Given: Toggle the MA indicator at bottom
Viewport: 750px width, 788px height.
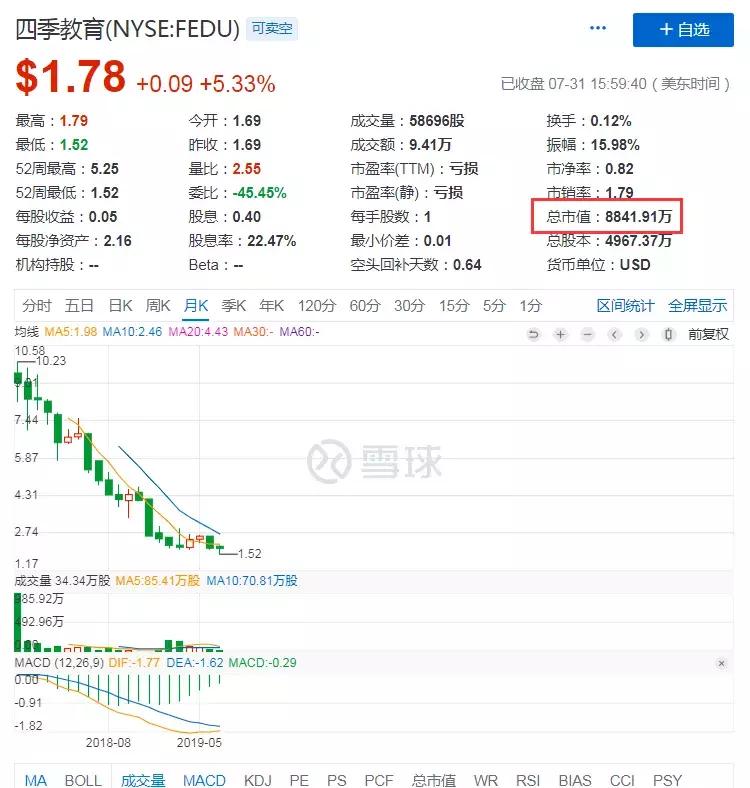Looking at the screenshot, I should 36,777.
